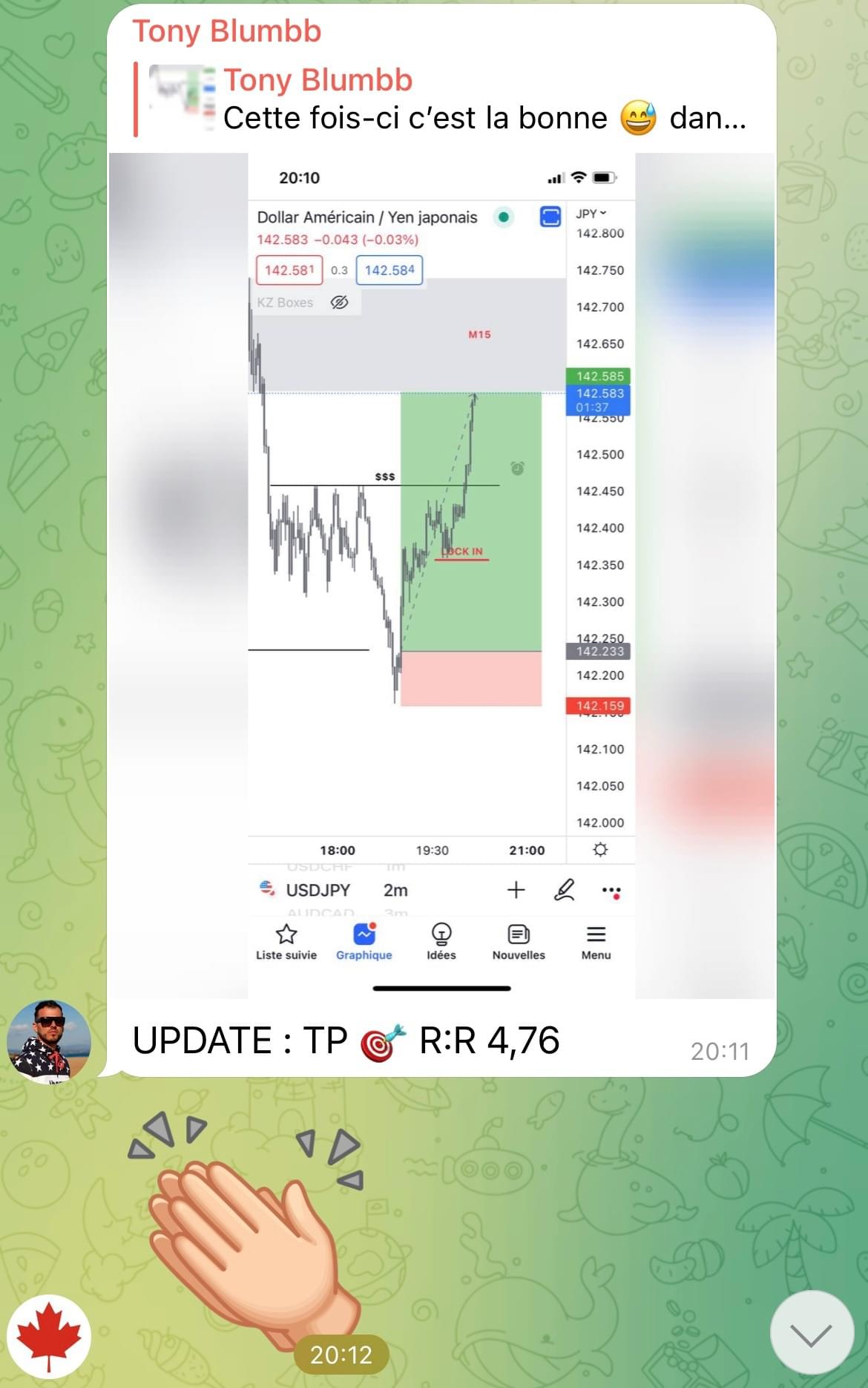Screen dimensions: 868x1388
Task: Open Tony Blumbb's sender name
Action: [227, 31]
